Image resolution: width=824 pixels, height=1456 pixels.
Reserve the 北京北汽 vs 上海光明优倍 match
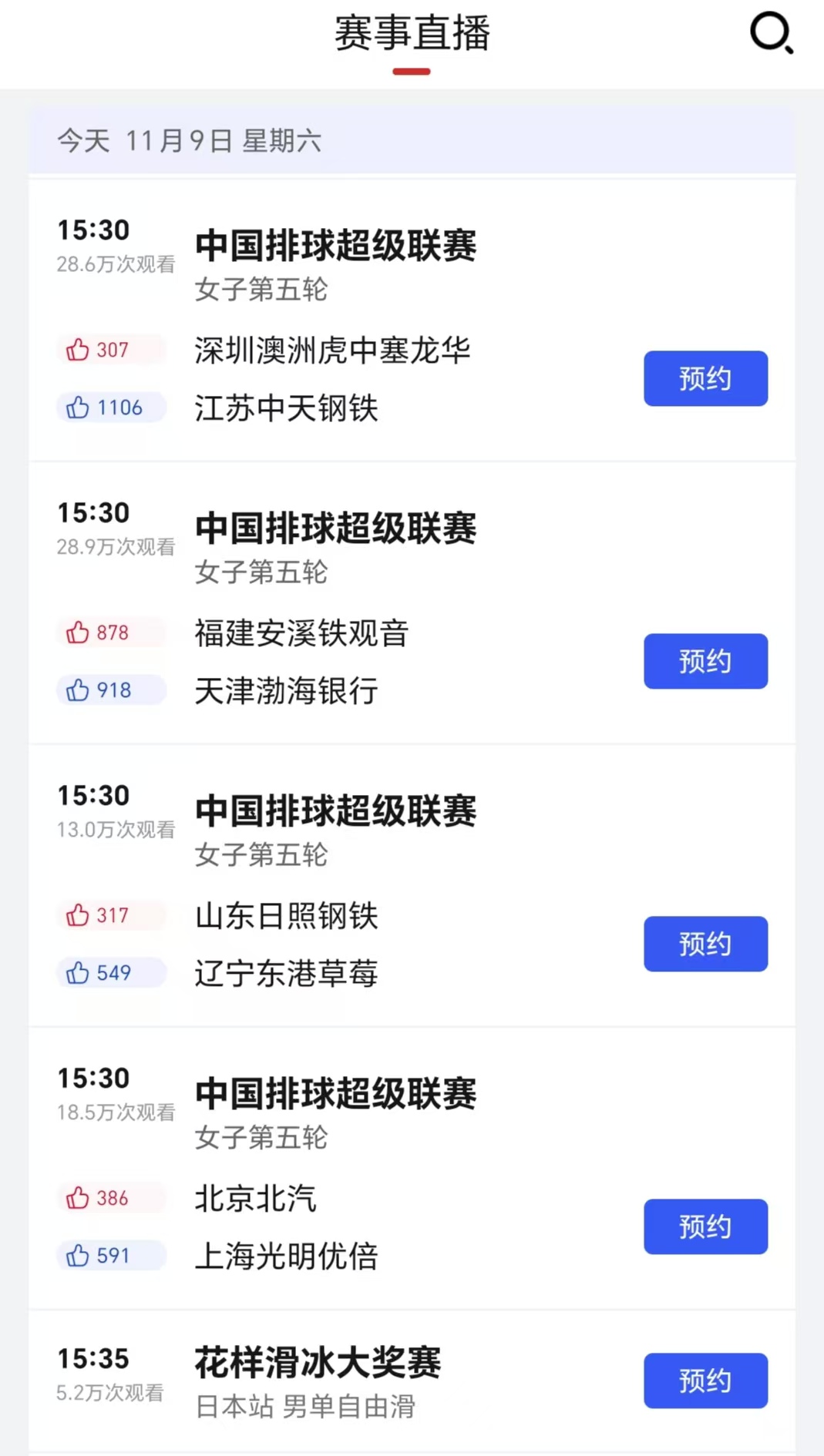[x=705, y=1226]
